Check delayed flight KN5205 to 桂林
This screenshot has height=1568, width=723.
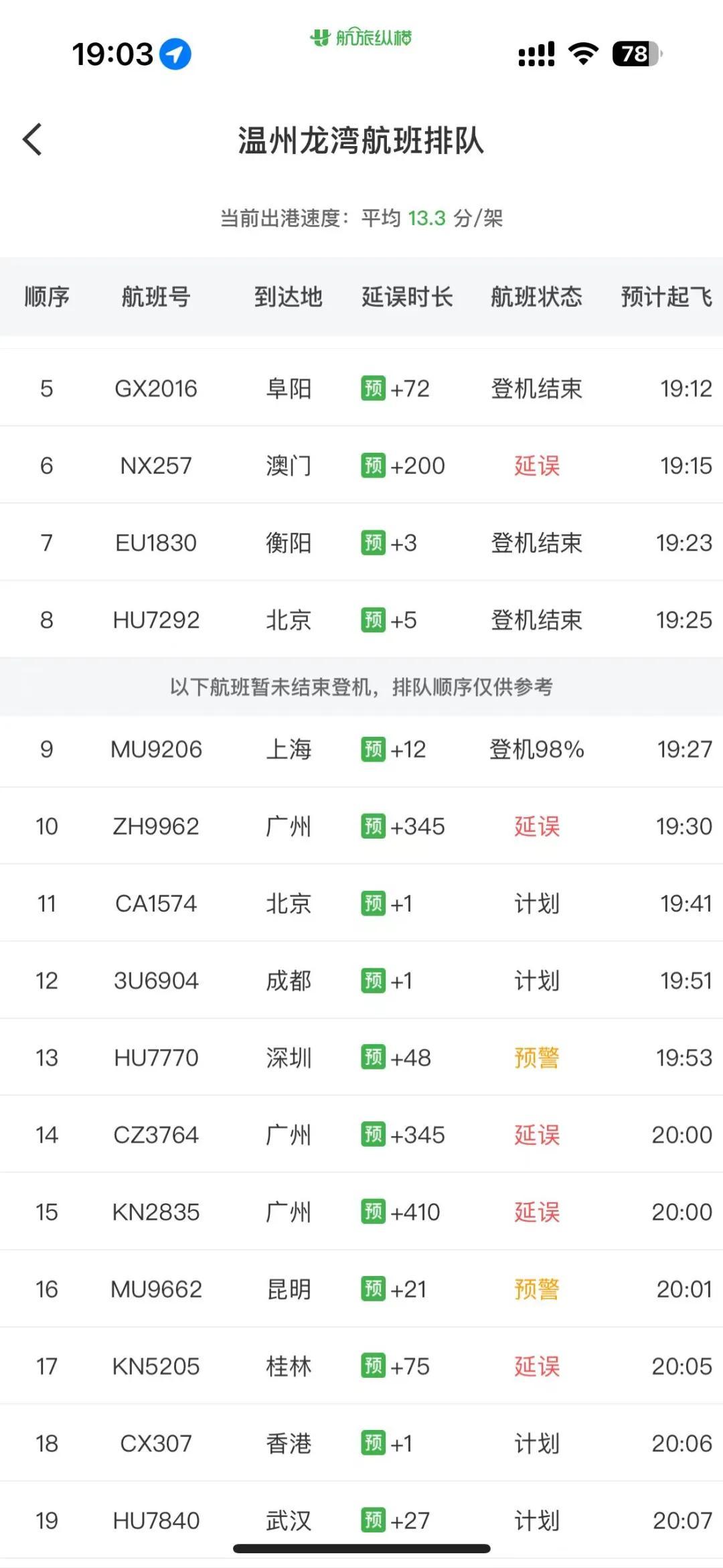(156, 1366)
